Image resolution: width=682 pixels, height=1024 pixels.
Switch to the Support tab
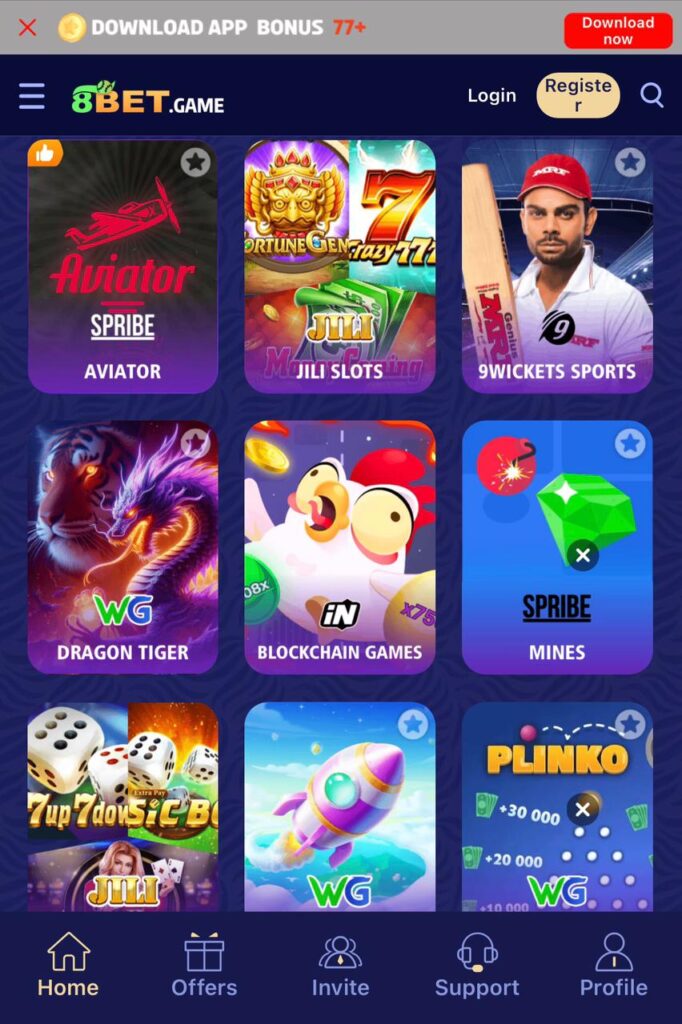pyautogui.click(x=477, y=965)
